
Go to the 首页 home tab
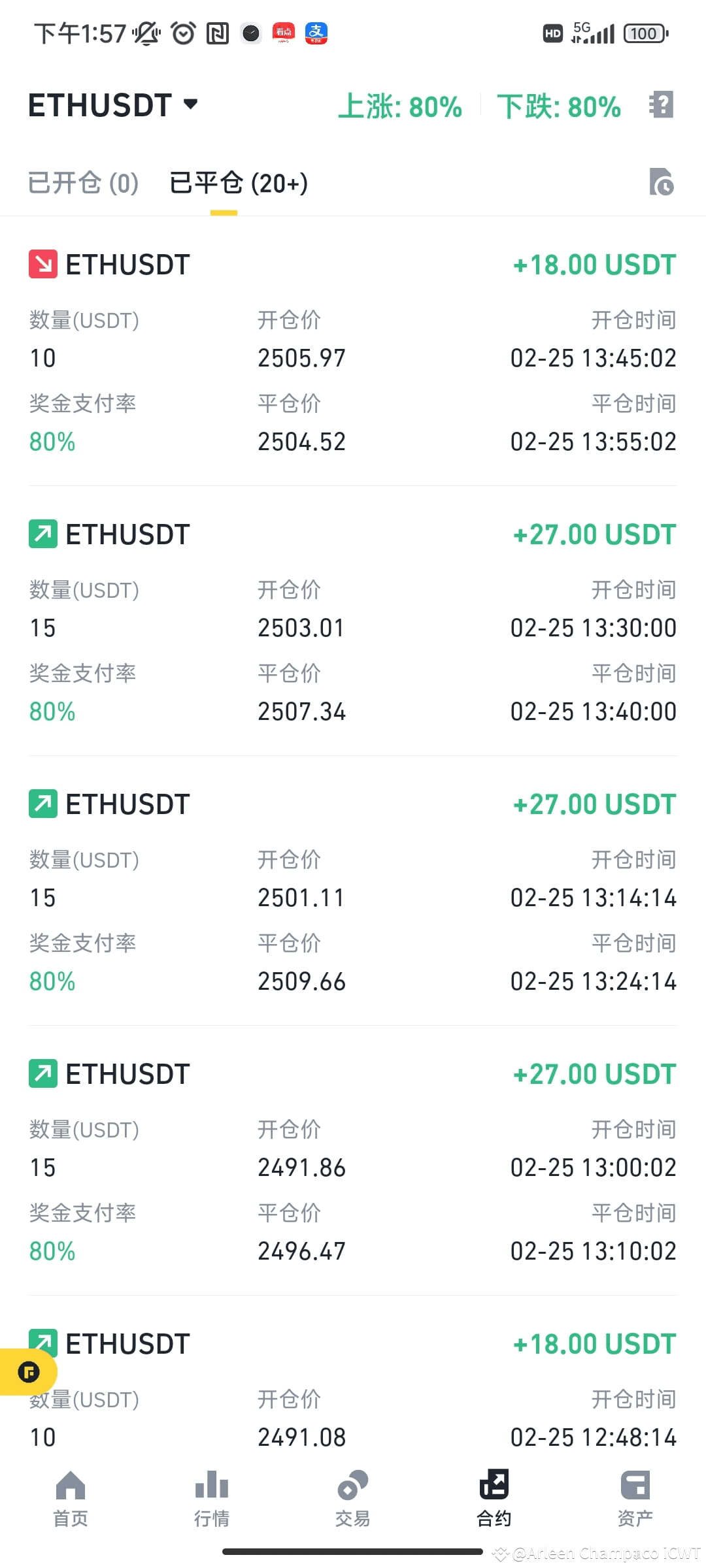click(71, 1497)
